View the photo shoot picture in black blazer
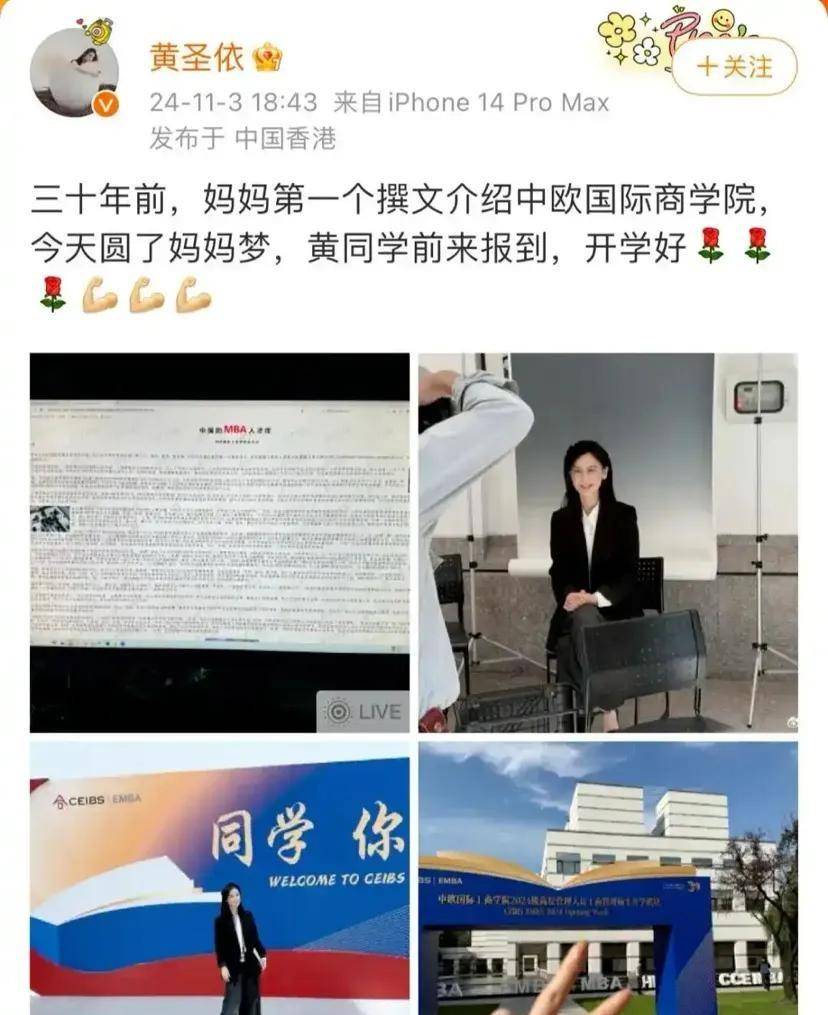Image resolution: width=828 pixels, height=1015 pixels. (607, 542)
